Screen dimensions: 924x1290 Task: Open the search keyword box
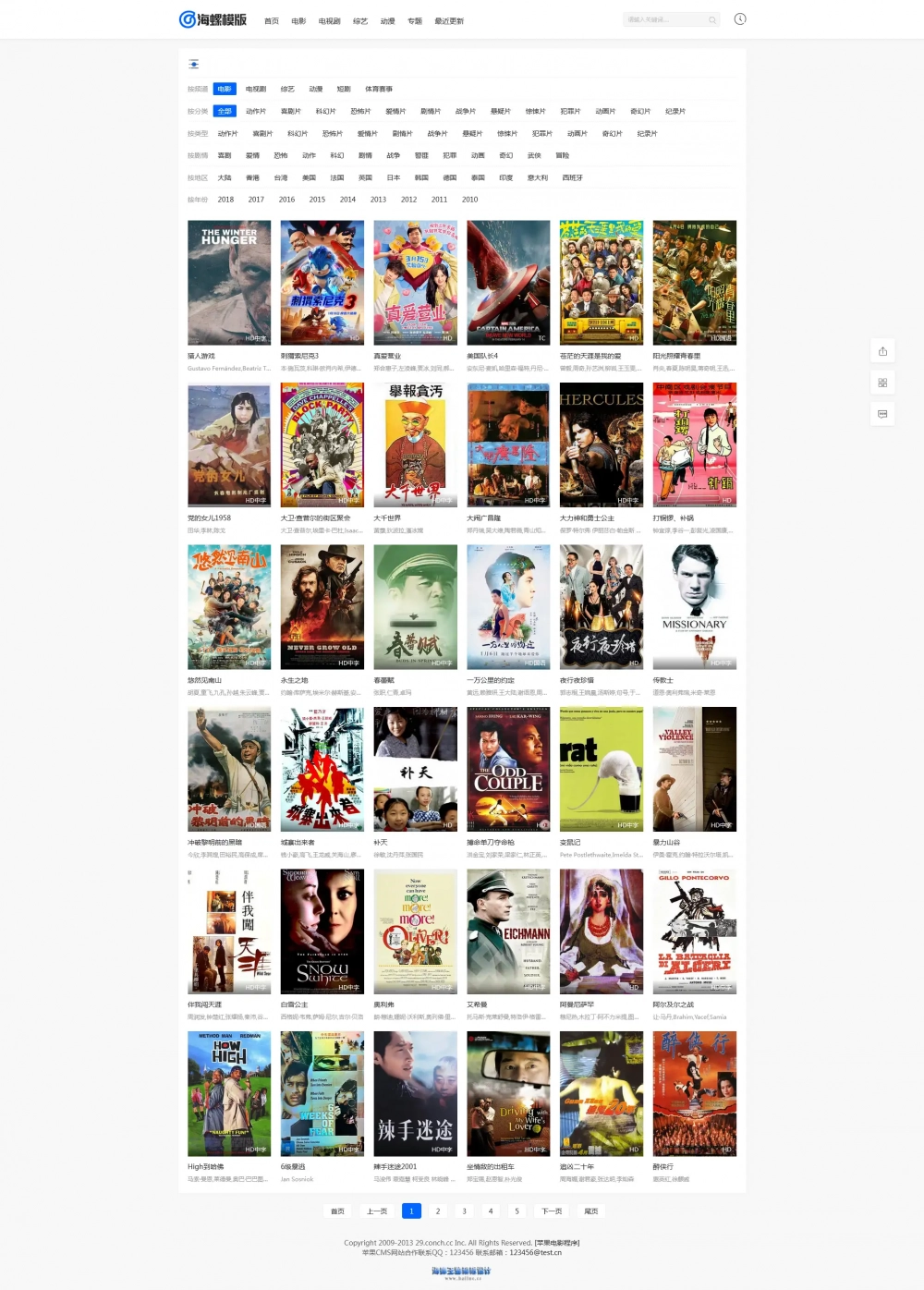[665, 19]
